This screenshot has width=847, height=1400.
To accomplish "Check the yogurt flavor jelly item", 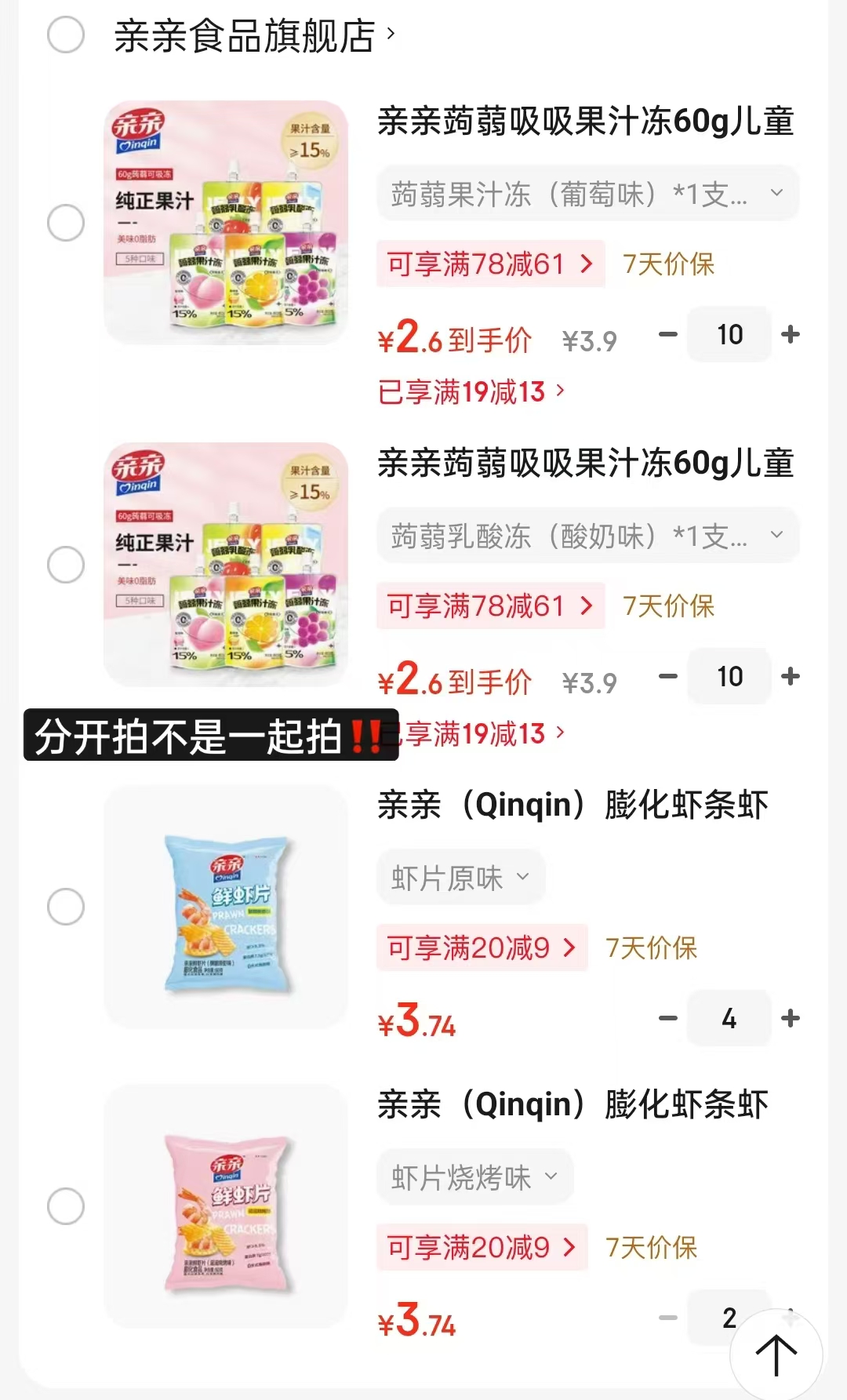I will tap(66, 565).
